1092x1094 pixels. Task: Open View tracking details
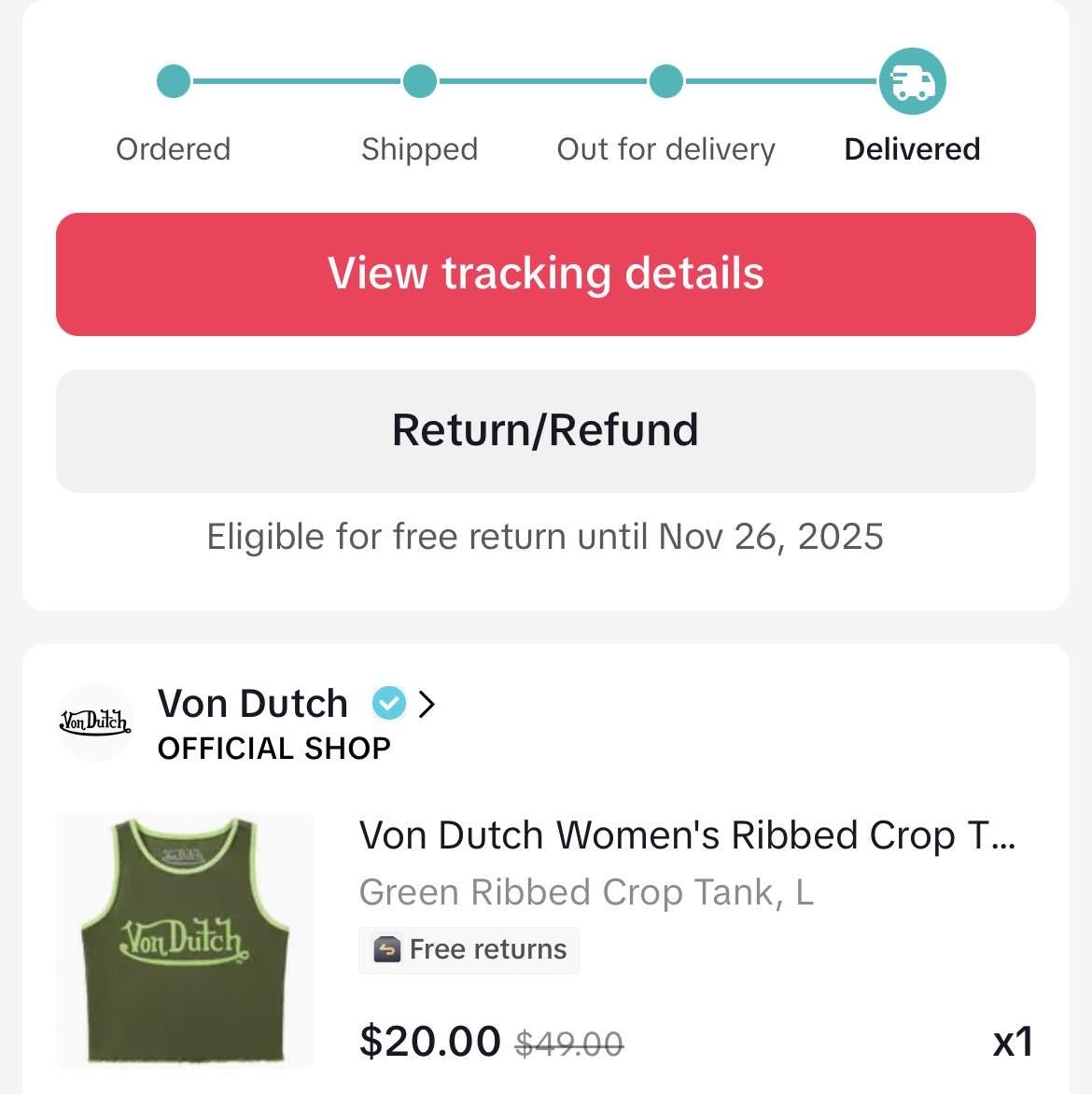pos(545,274)
